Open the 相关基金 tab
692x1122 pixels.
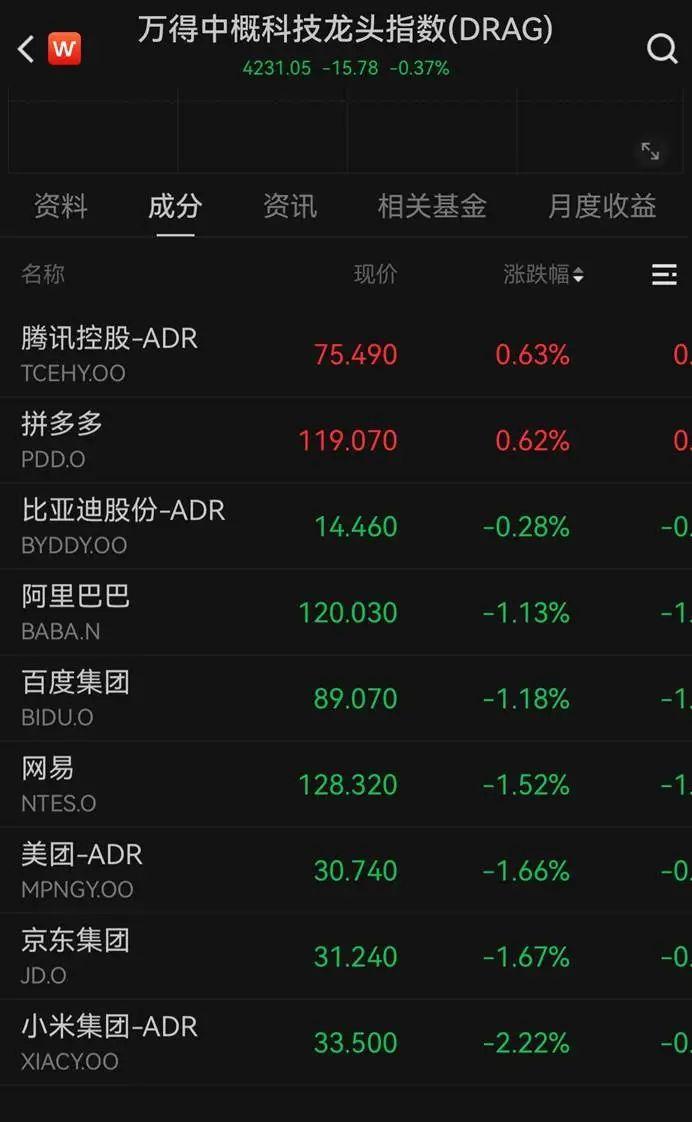[x=432, y=207]
